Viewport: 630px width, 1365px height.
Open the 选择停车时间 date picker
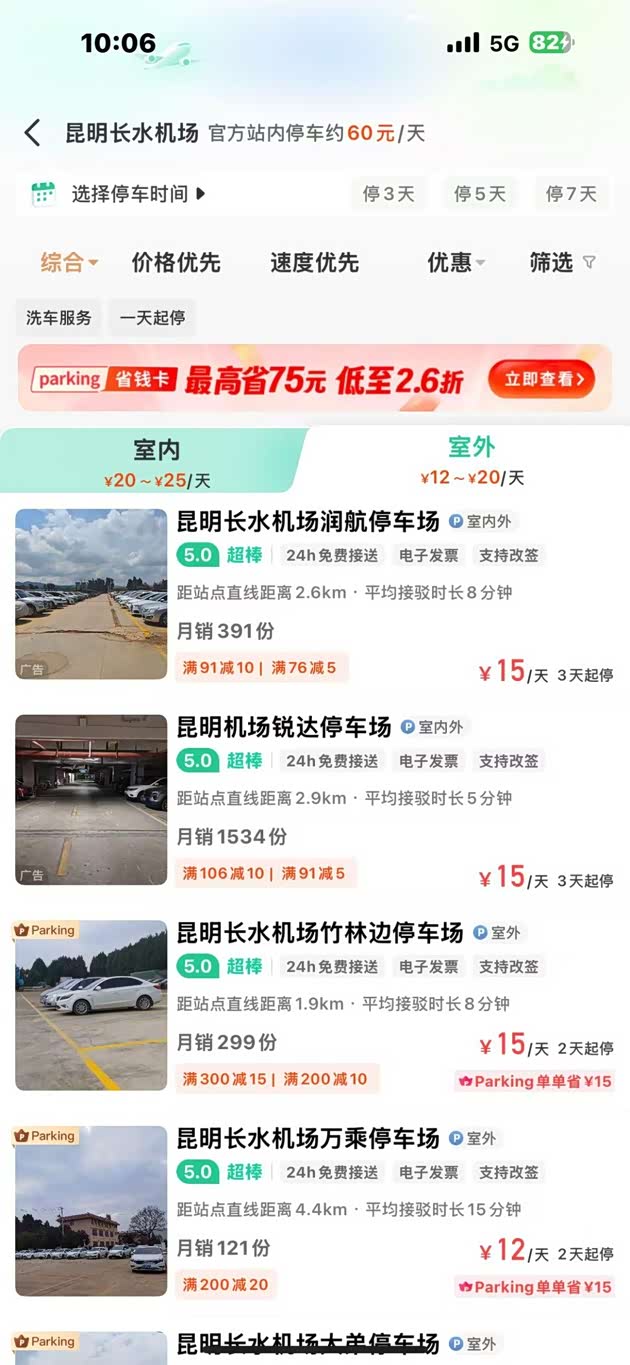click(x=137, y=194)
